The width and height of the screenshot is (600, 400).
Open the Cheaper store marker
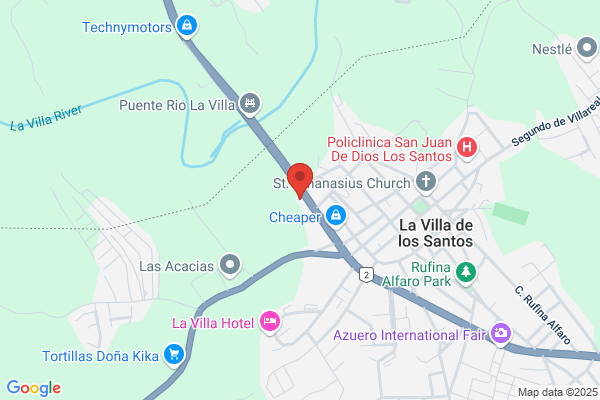click(336, 216)
